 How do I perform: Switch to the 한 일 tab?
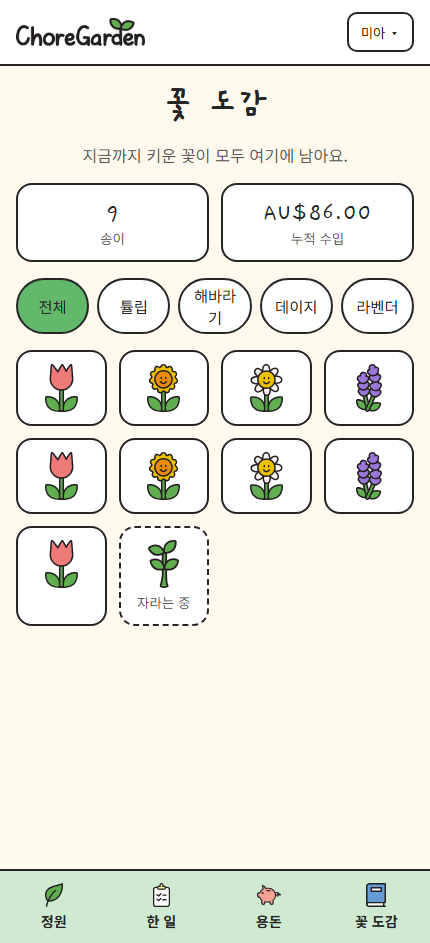tap(161, 906)
